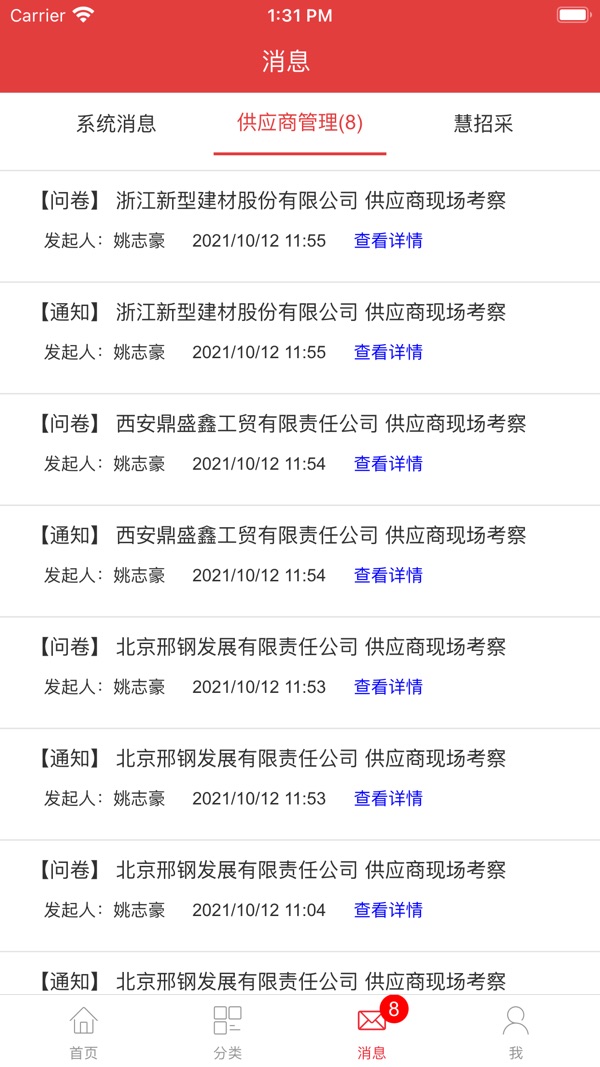View details of 【问卷】北京邢钢 11:04 message
The image size is (600, 1067).
388,910
